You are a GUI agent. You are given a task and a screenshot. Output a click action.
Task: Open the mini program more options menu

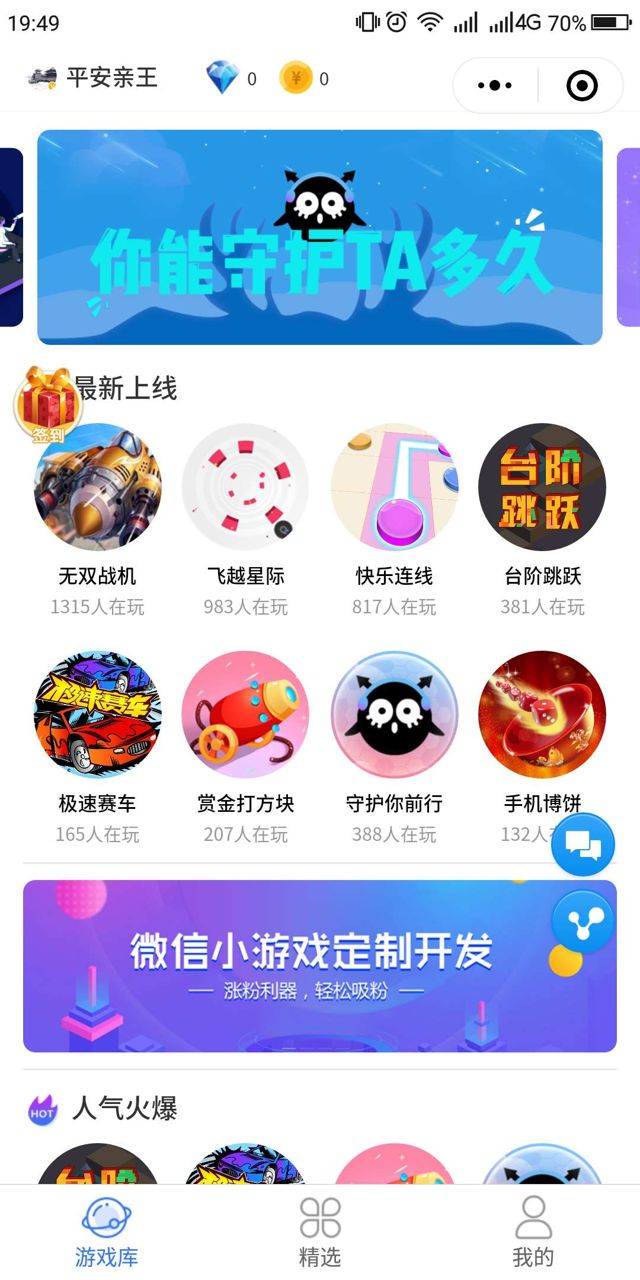[x=495, y=86]
